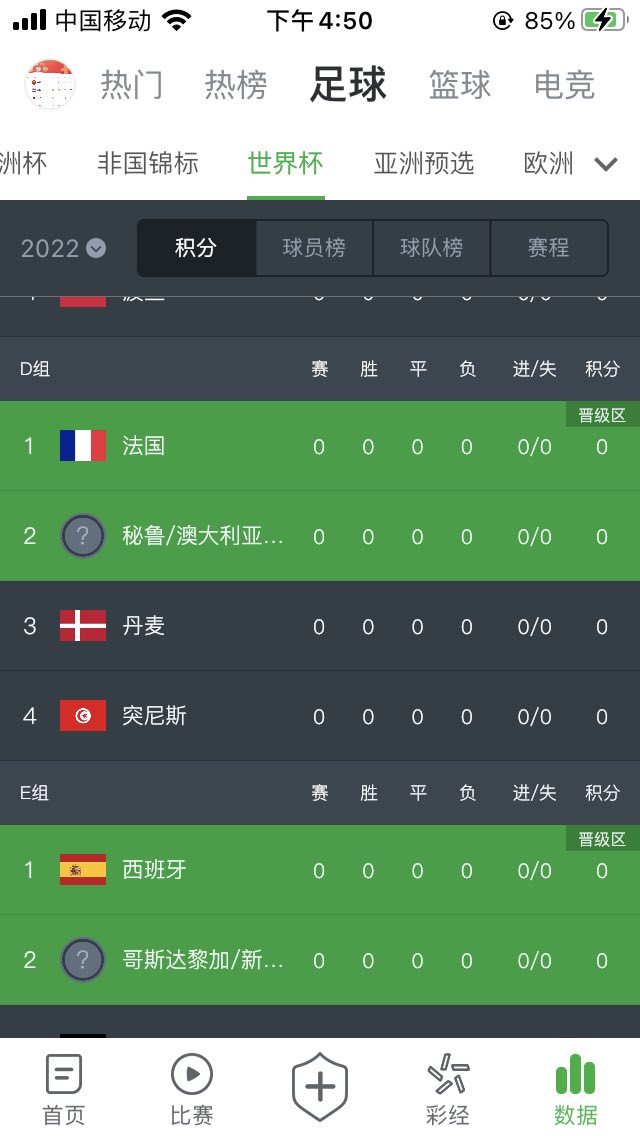Switch to the 球员榜 segment

314,248
